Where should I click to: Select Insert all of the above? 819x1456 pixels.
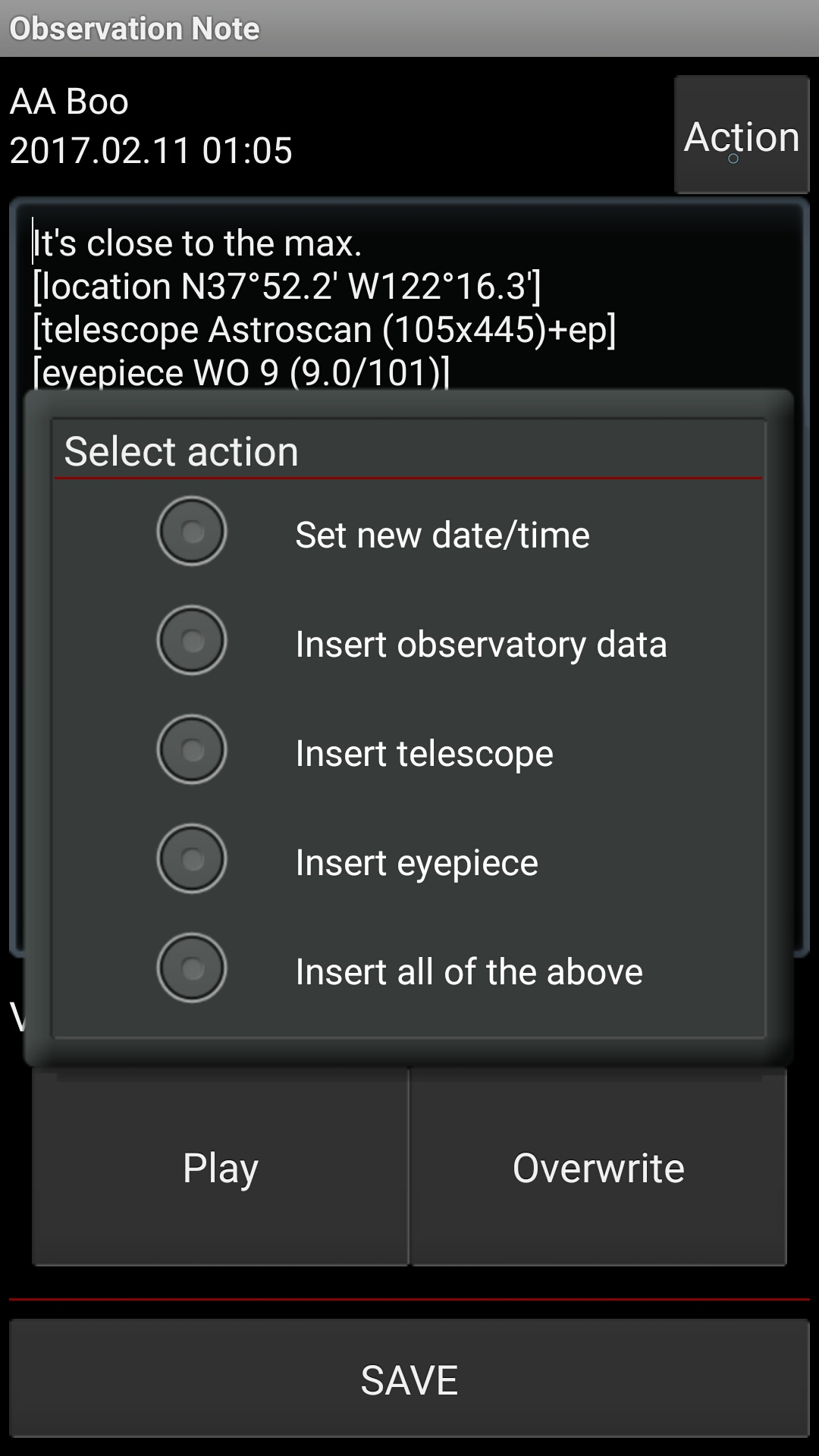tap(409, 971)
